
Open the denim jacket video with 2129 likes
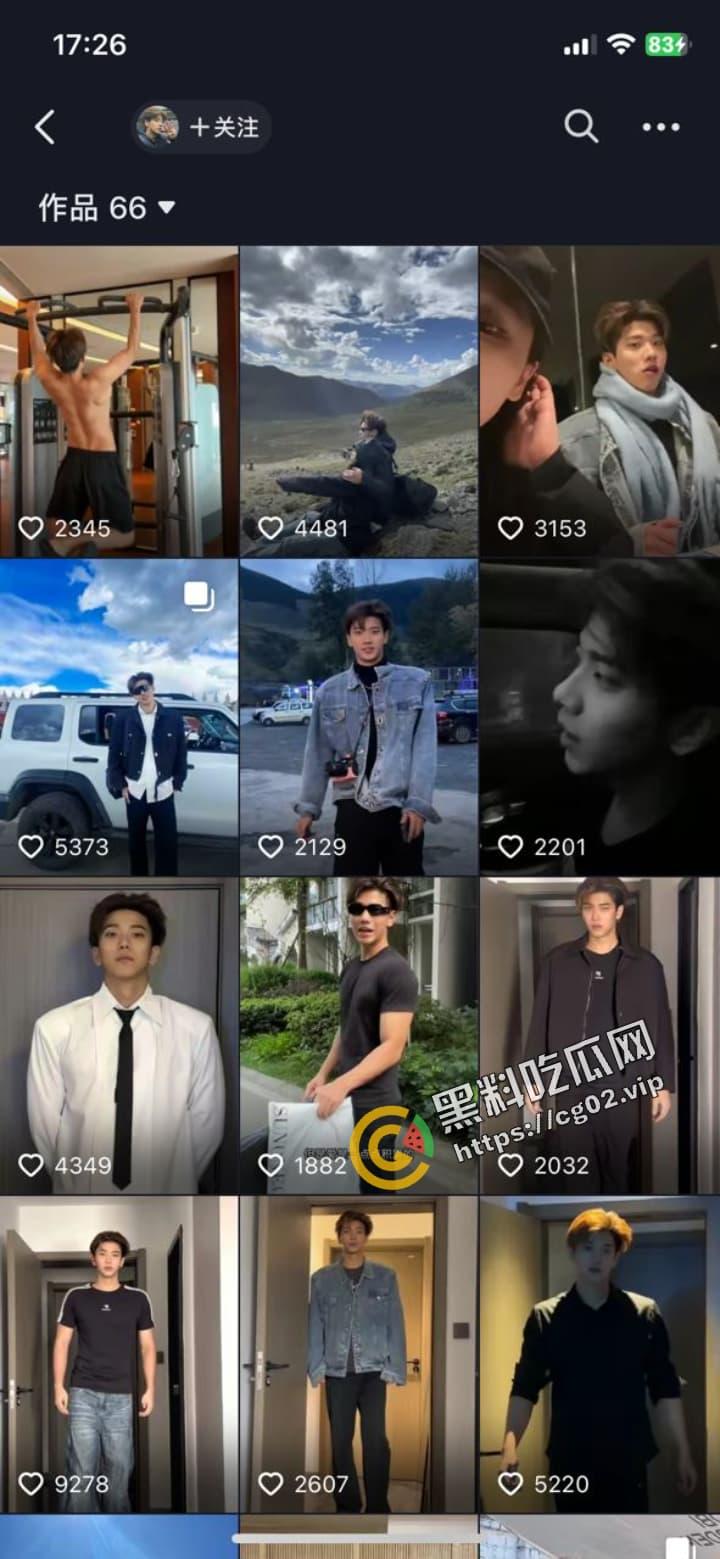(x=358, y=716)
